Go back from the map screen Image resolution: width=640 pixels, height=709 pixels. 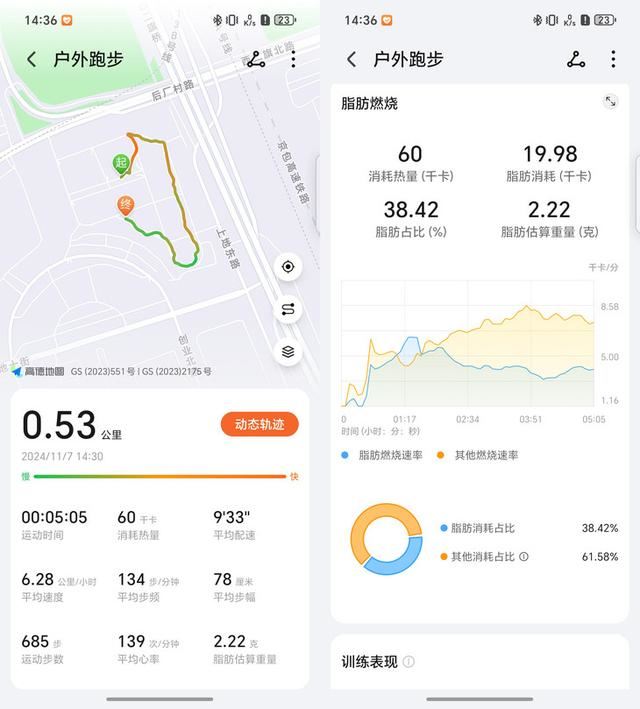pos(31,60)
